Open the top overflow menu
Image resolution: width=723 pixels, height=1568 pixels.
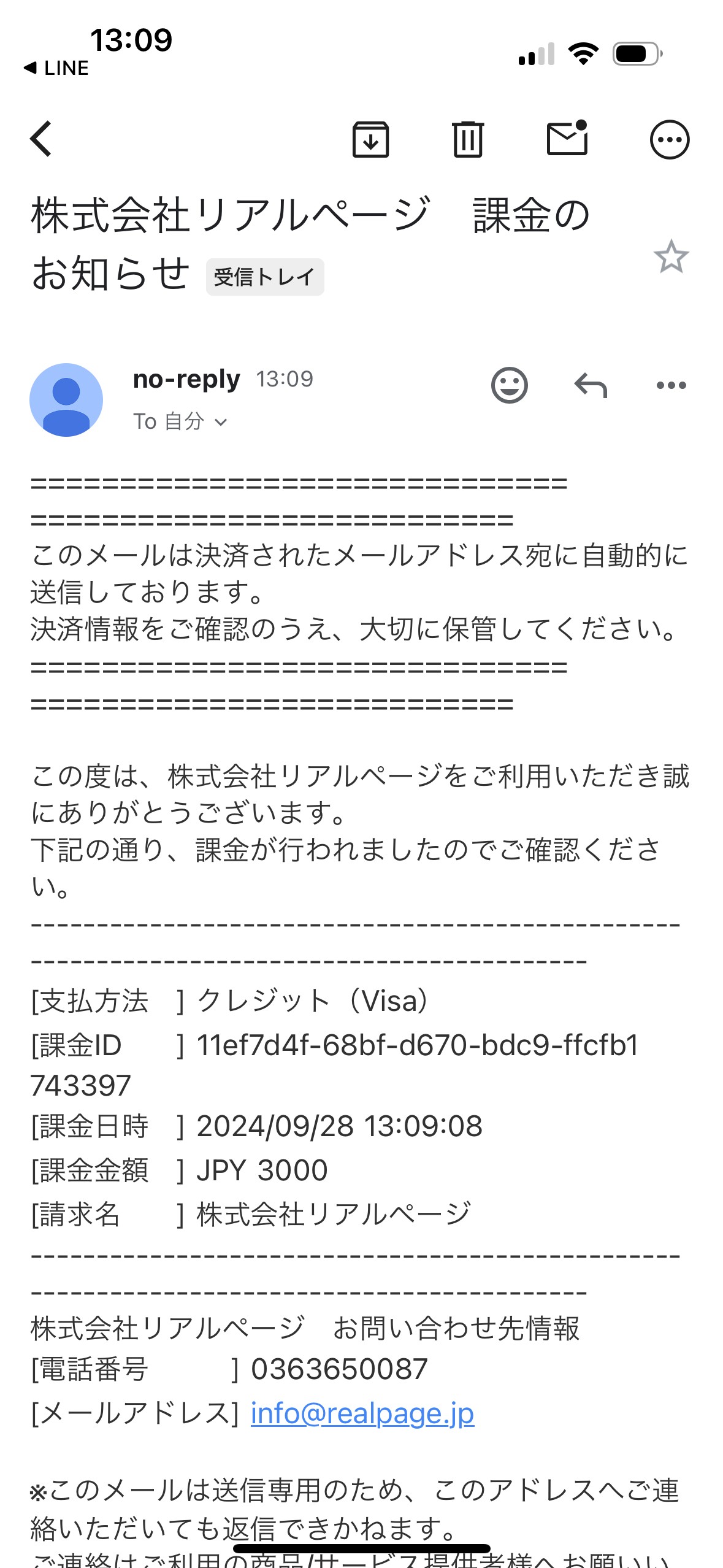click(x=670, y=139)
